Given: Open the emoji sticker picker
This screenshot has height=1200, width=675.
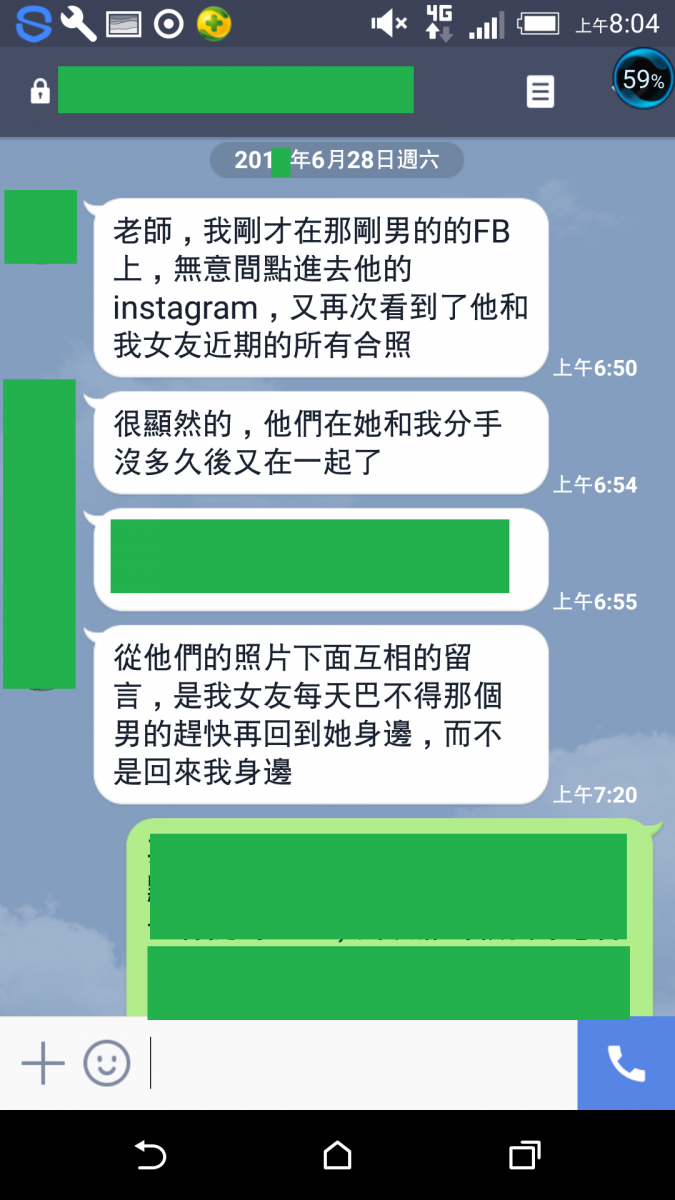Looking at the screenshot, I should coord(107,1064).
